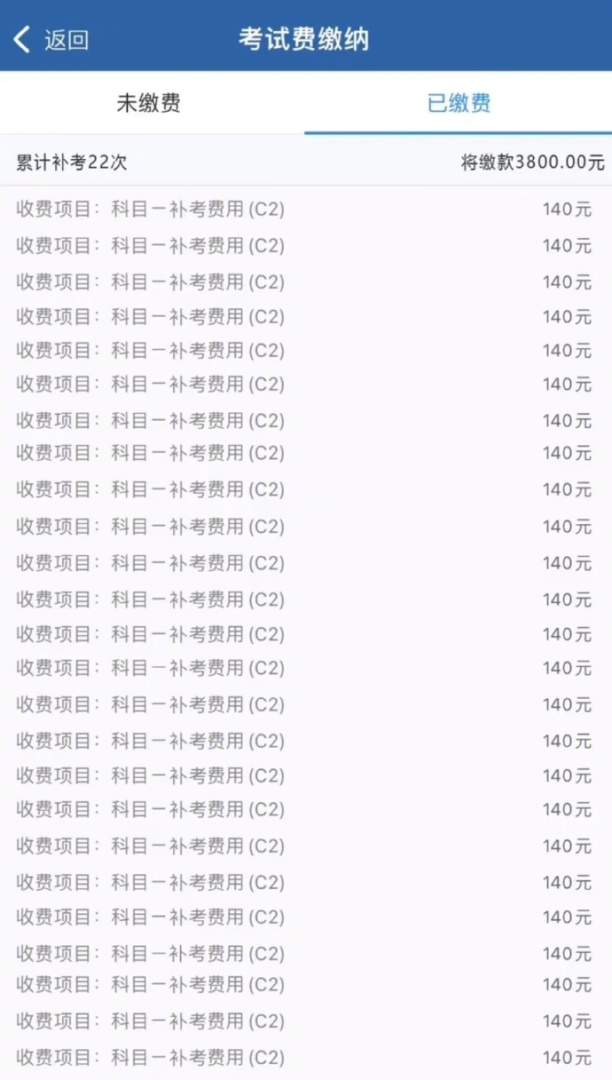Go back using the 返回 button
Screen dimensions: 612x1080
click(x=52, y=40)
